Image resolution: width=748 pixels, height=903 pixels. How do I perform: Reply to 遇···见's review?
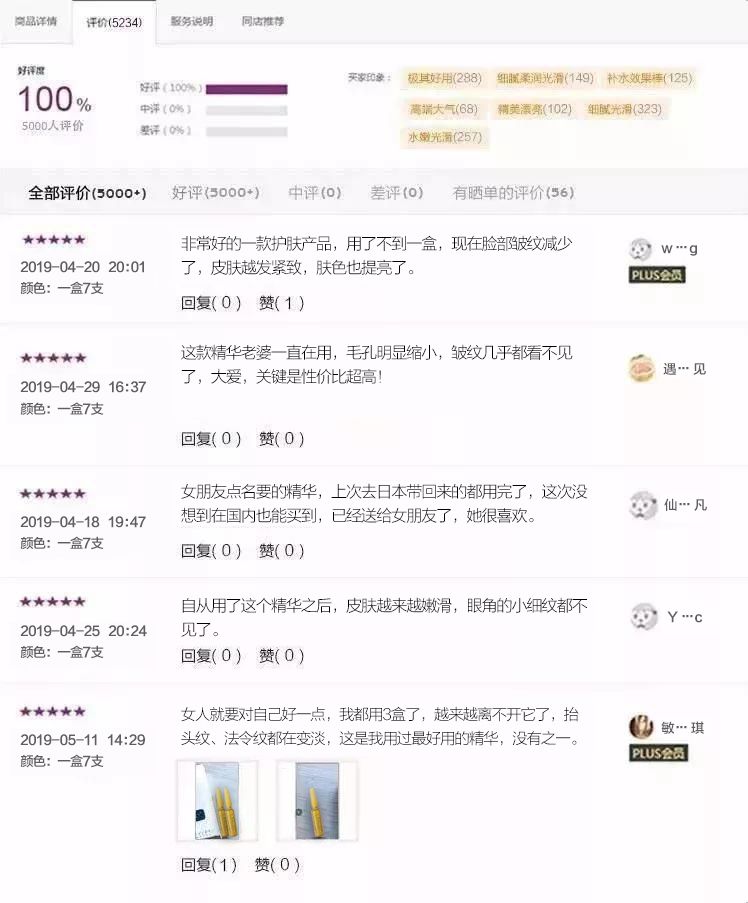click(x=211, y=438)
